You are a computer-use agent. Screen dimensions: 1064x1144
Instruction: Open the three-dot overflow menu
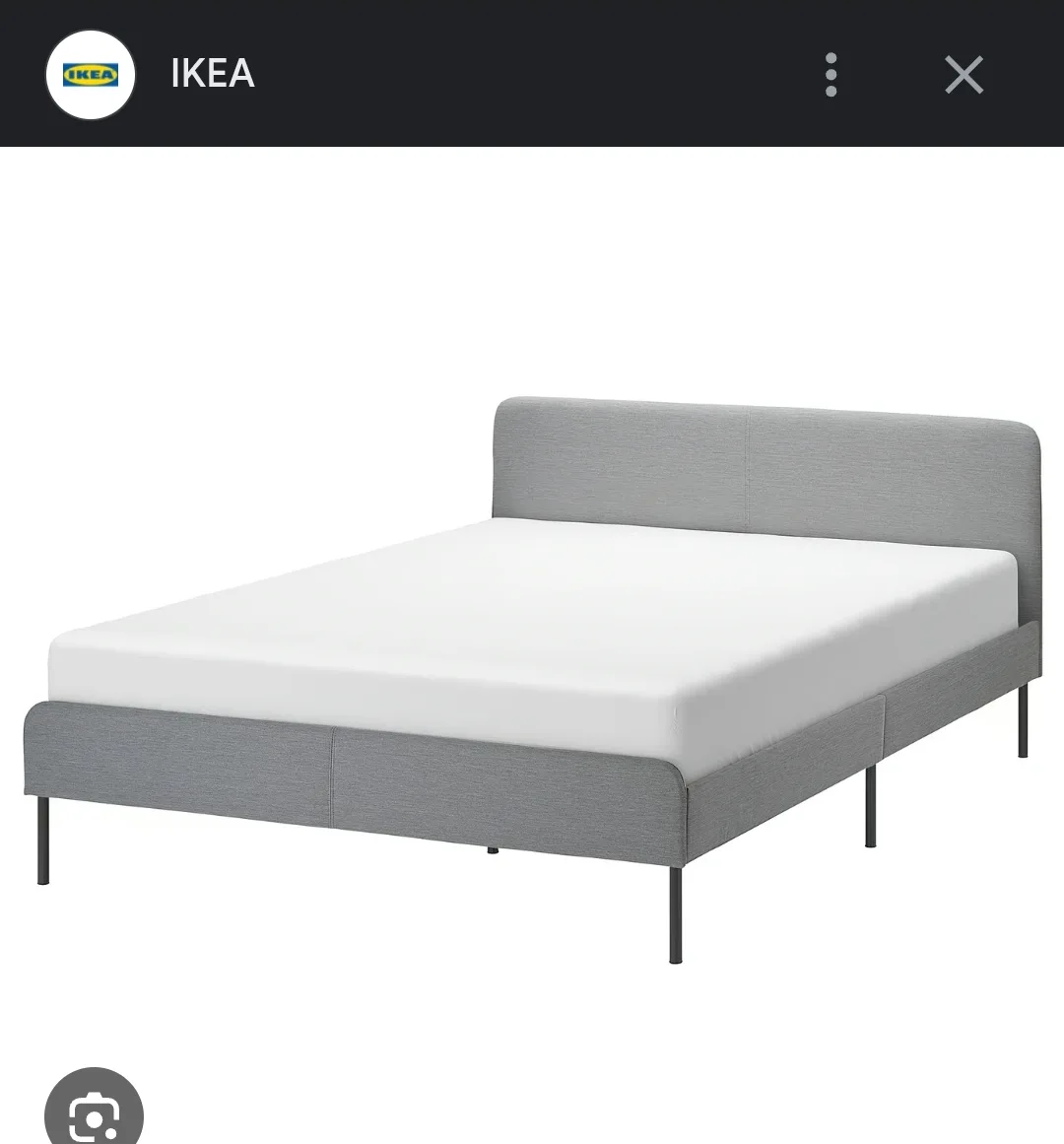click(831, 75)
